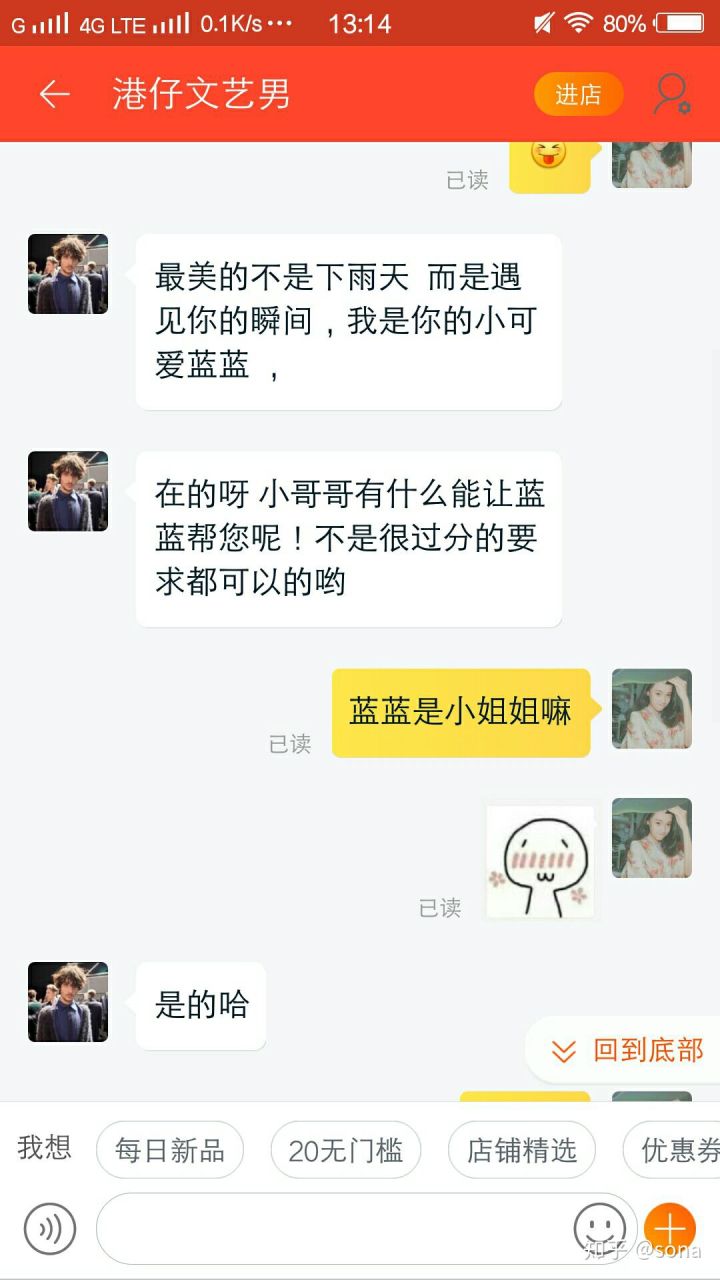The image size is (720, 1280).
Task: Open the contact settings icon
Action: 671,95
